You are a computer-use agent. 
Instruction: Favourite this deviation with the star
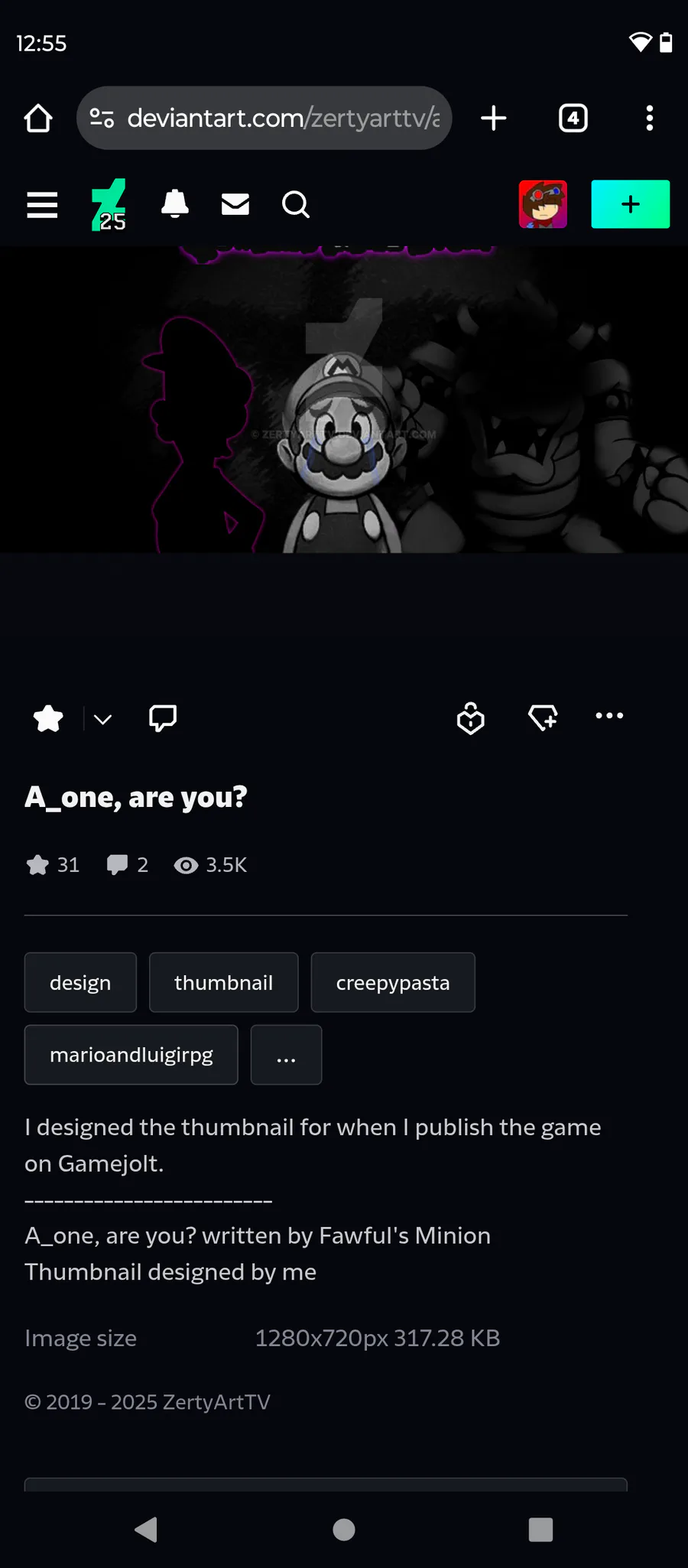(48, 719)
